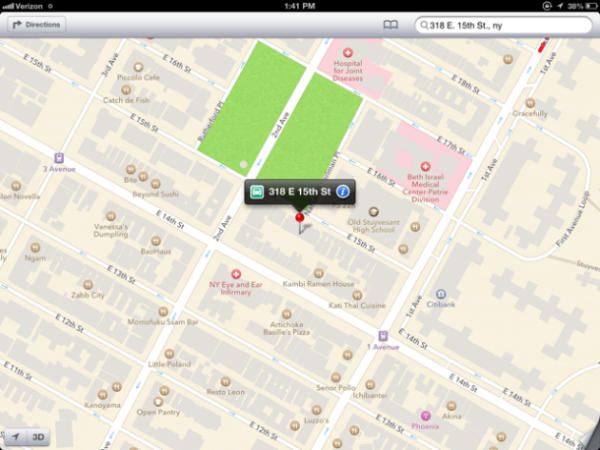The image size is (600, 450).
Task: Center map on current location
Action: pyautogui.click(x=17, y=437)
